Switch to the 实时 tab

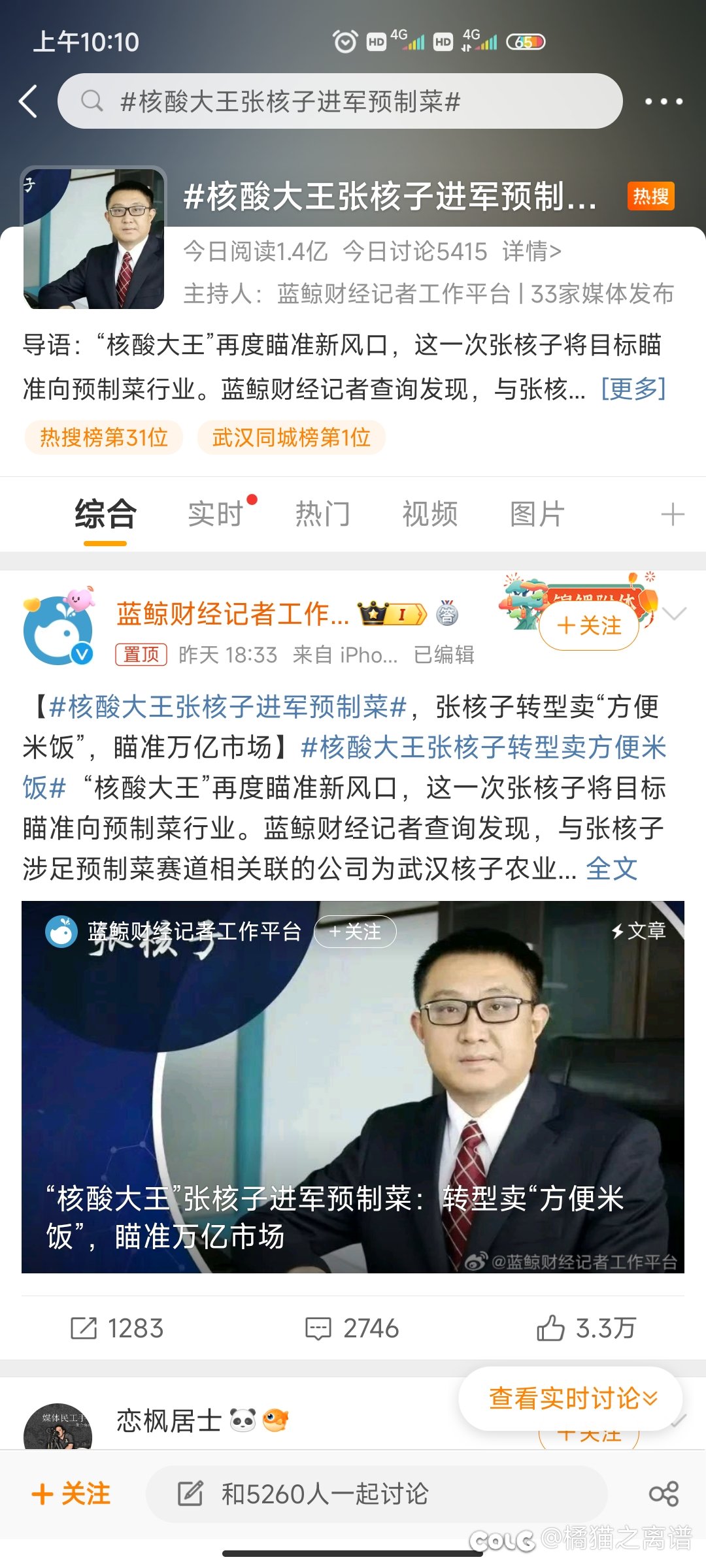point(216,514)
